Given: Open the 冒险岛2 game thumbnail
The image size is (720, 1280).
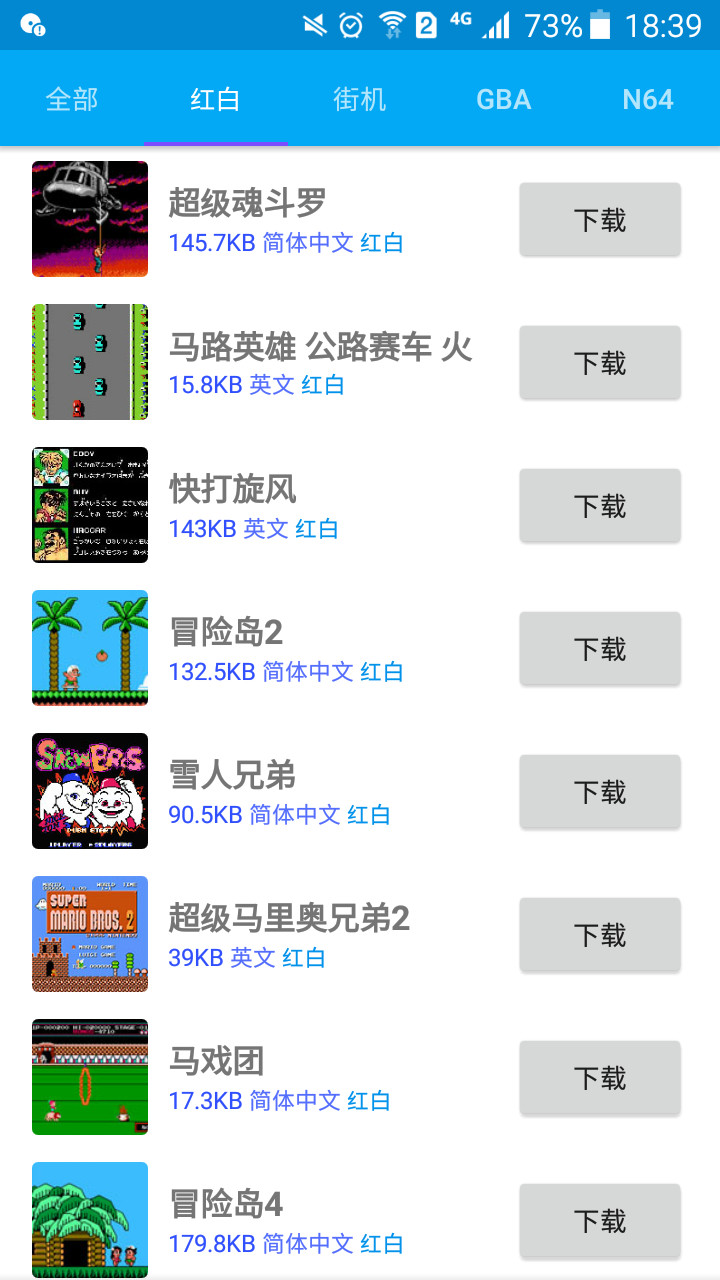Looking at the screenshot, I should 89,647.
